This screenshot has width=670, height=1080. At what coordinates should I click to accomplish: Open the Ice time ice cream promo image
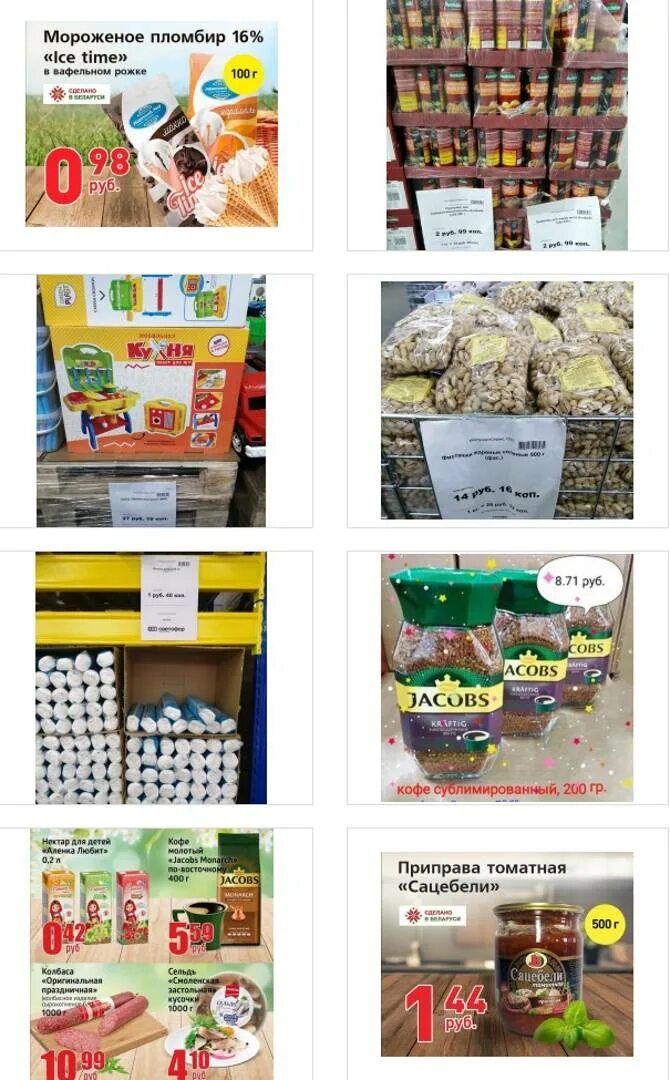click(x=152, y=124)
